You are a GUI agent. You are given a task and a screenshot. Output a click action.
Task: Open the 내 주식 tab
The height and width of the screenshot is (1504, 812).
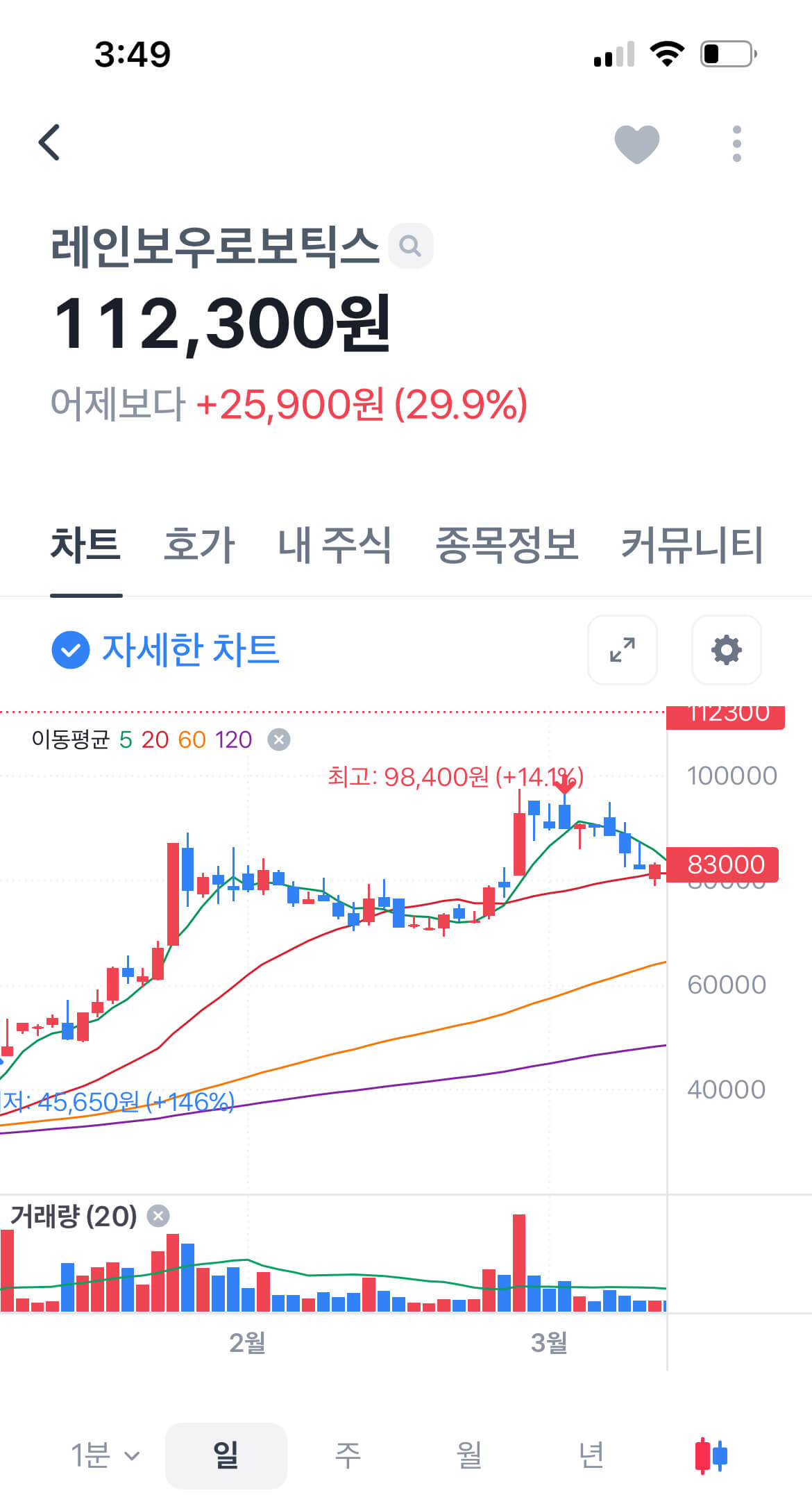335,545
